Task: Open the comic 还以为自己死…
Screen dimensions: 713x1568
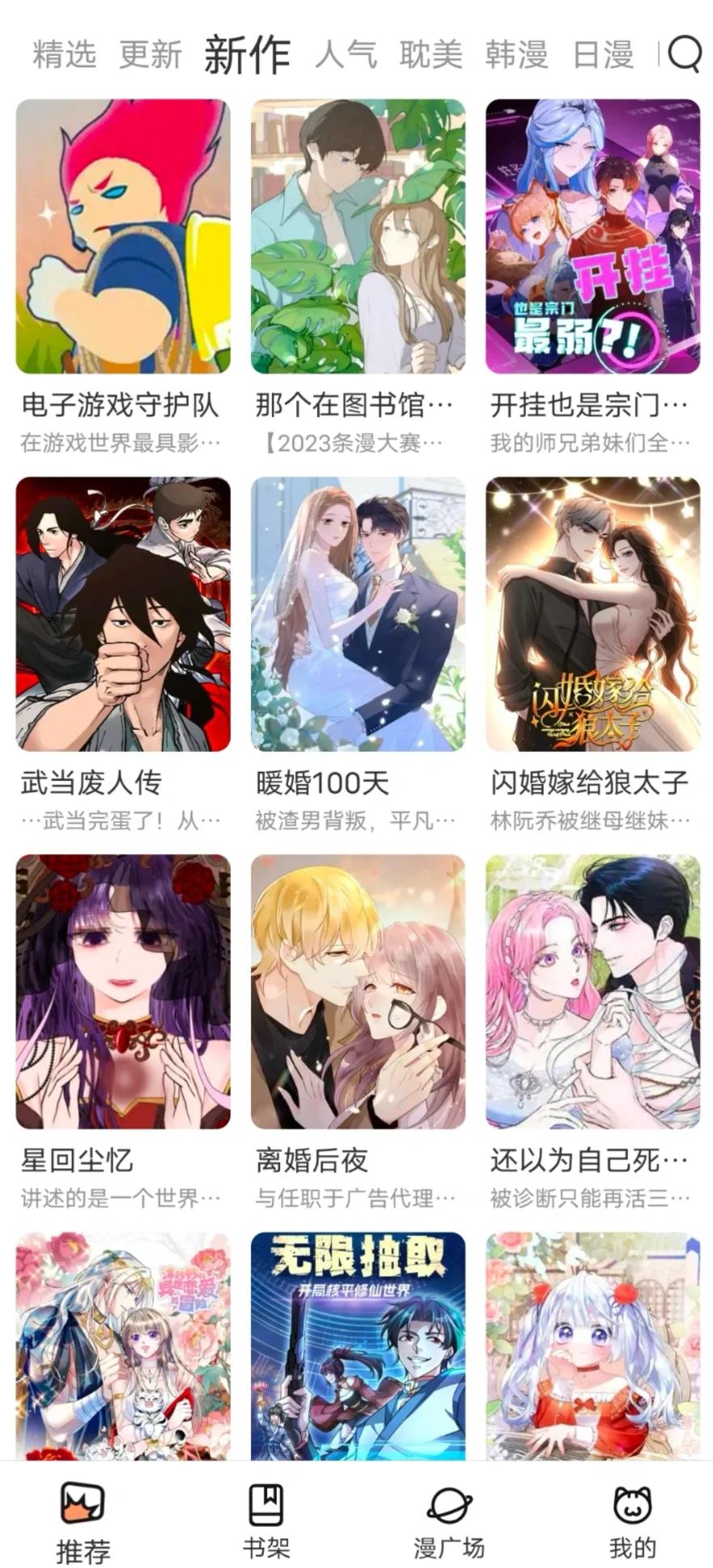Action: click(x=592, y=991)
